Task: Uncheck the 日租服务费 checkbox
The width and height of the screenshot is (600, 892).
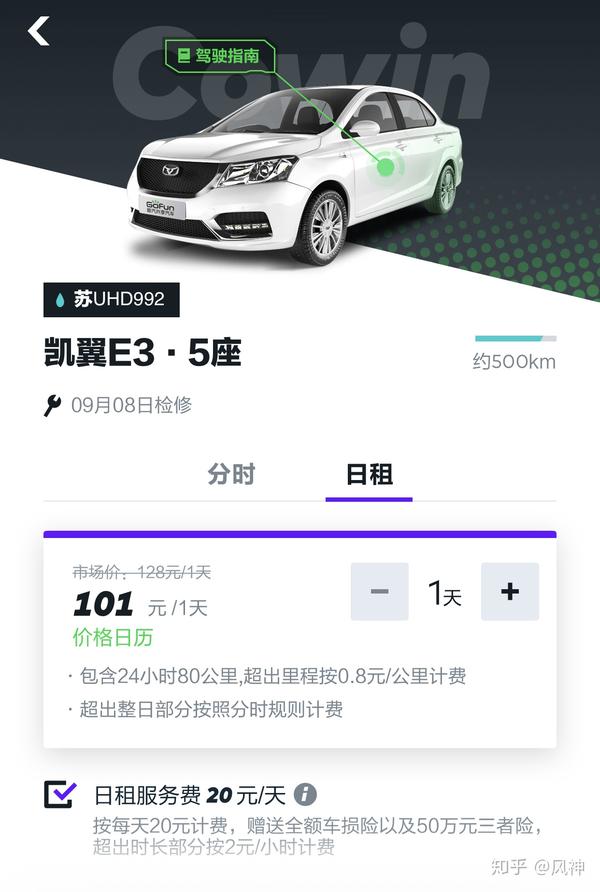Action: pyautogui.click(x=60, y=794)
